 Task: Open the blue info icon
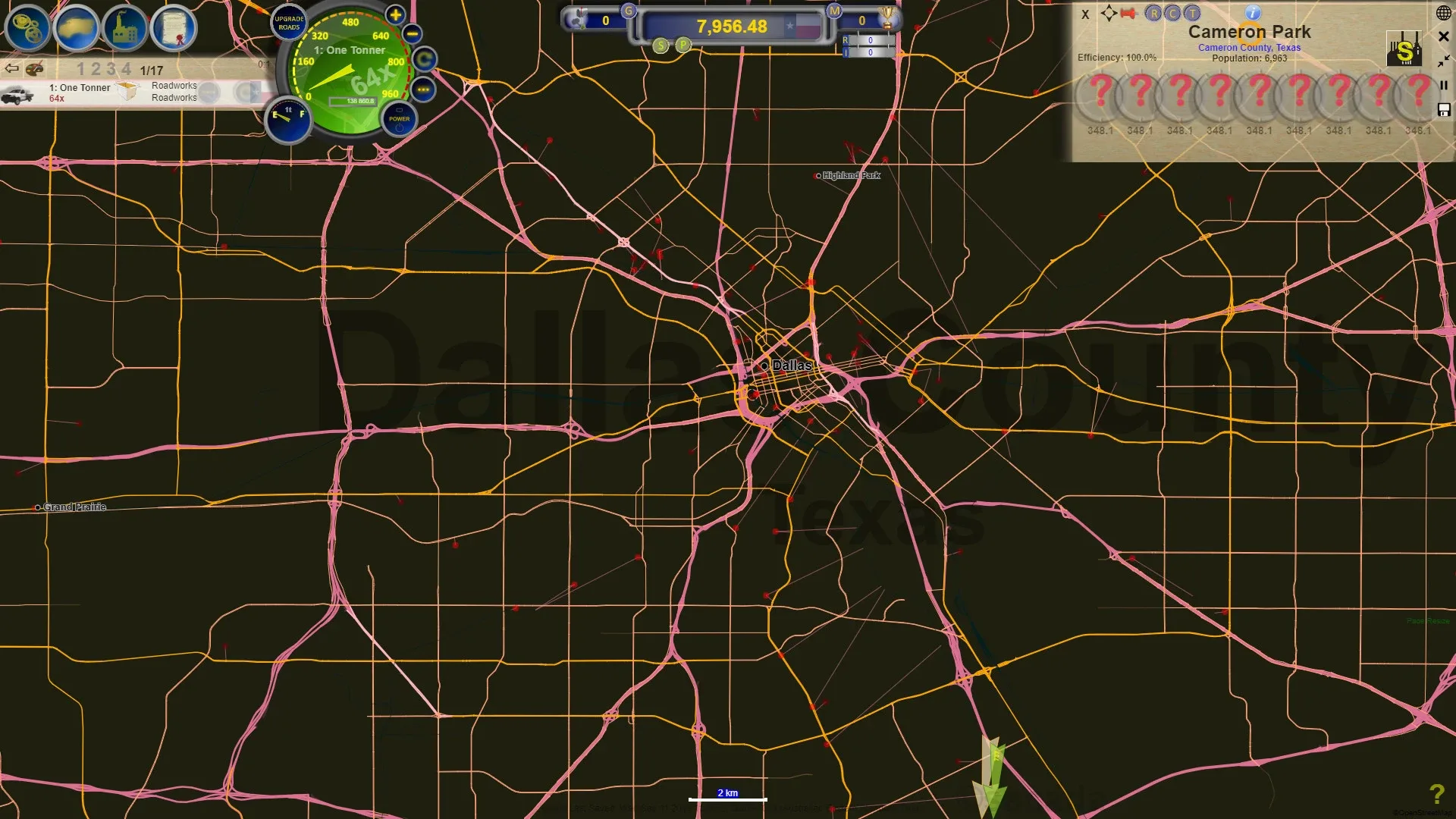[x=1253, y=12]
